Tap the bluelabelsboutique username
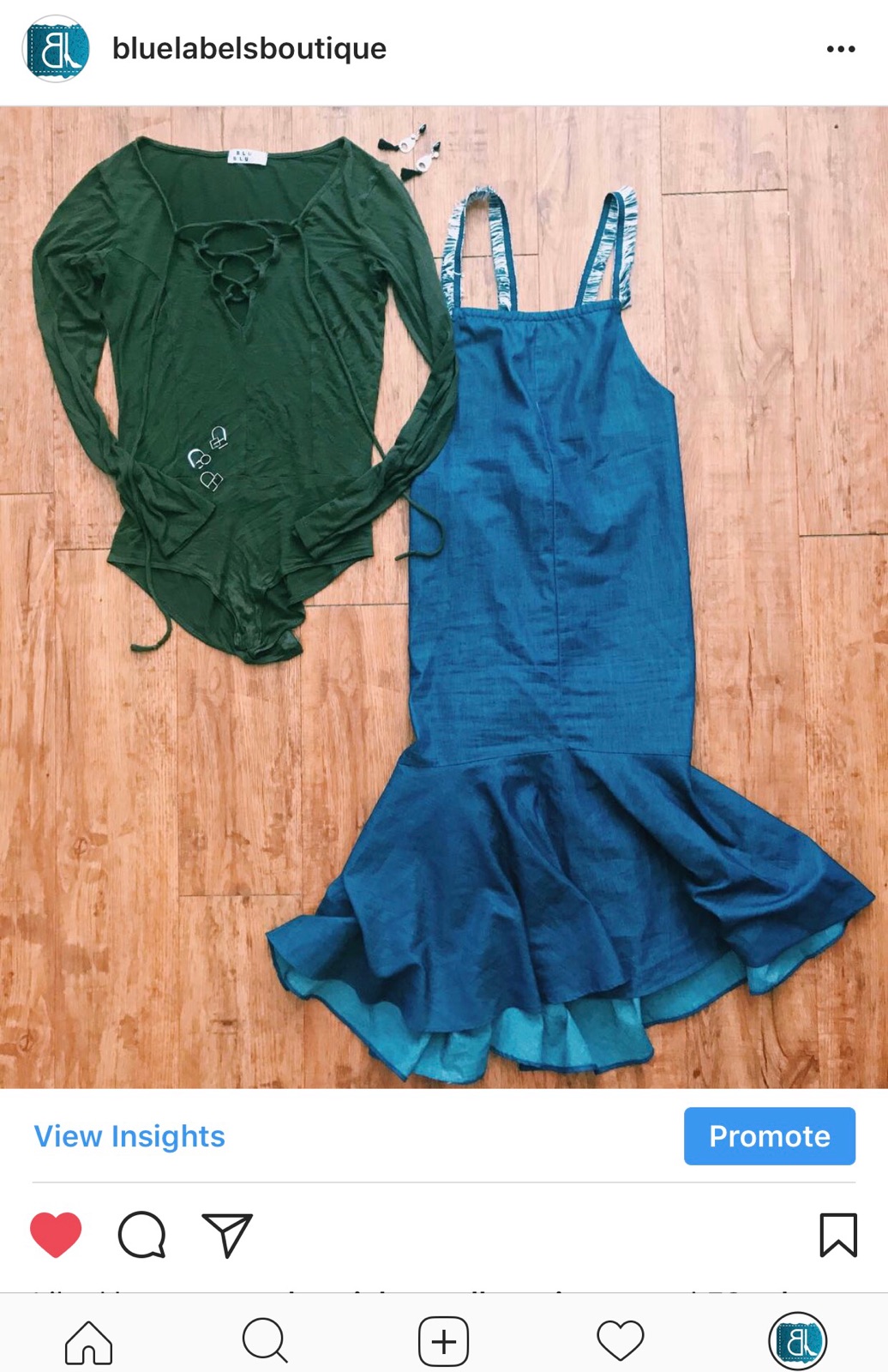Viewport: 888px width, 1372px height. click(x=249, y=49)
